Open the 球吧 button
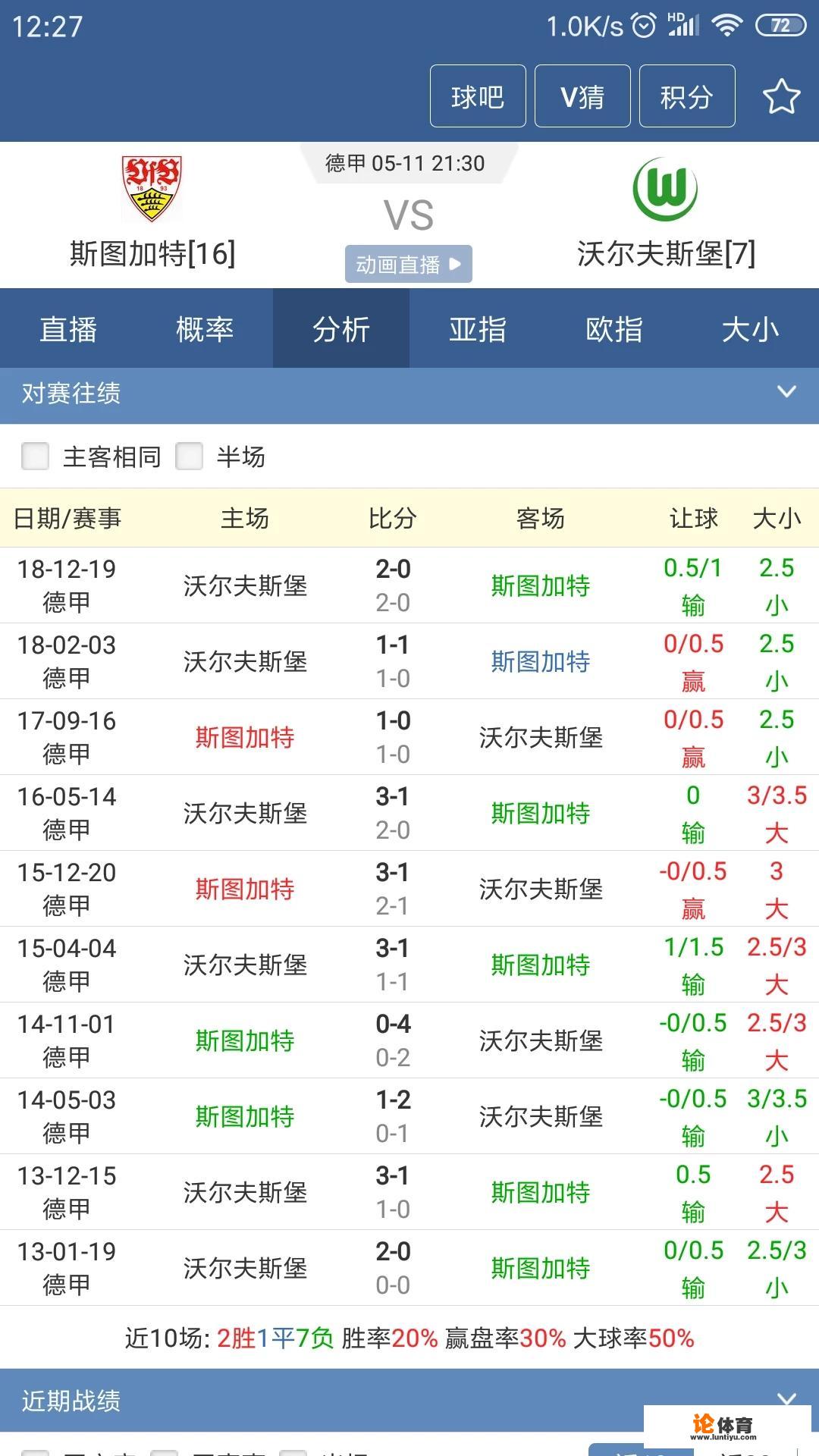The image size is (819, 1456). pyautogui.click(x=478, y=96)
